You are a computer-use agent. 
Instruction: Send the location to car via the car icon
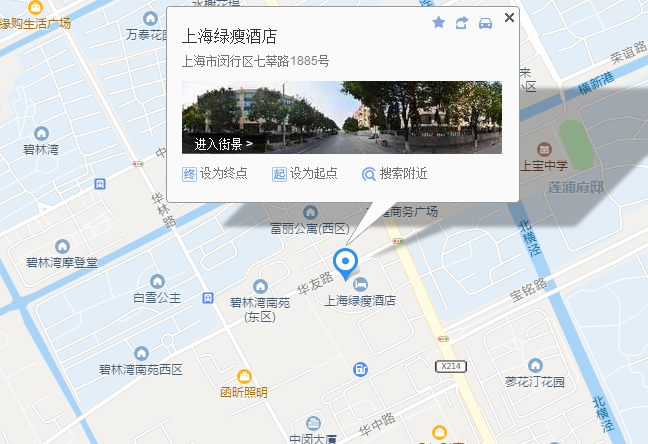pyautogui.click(x=486, y=23)
